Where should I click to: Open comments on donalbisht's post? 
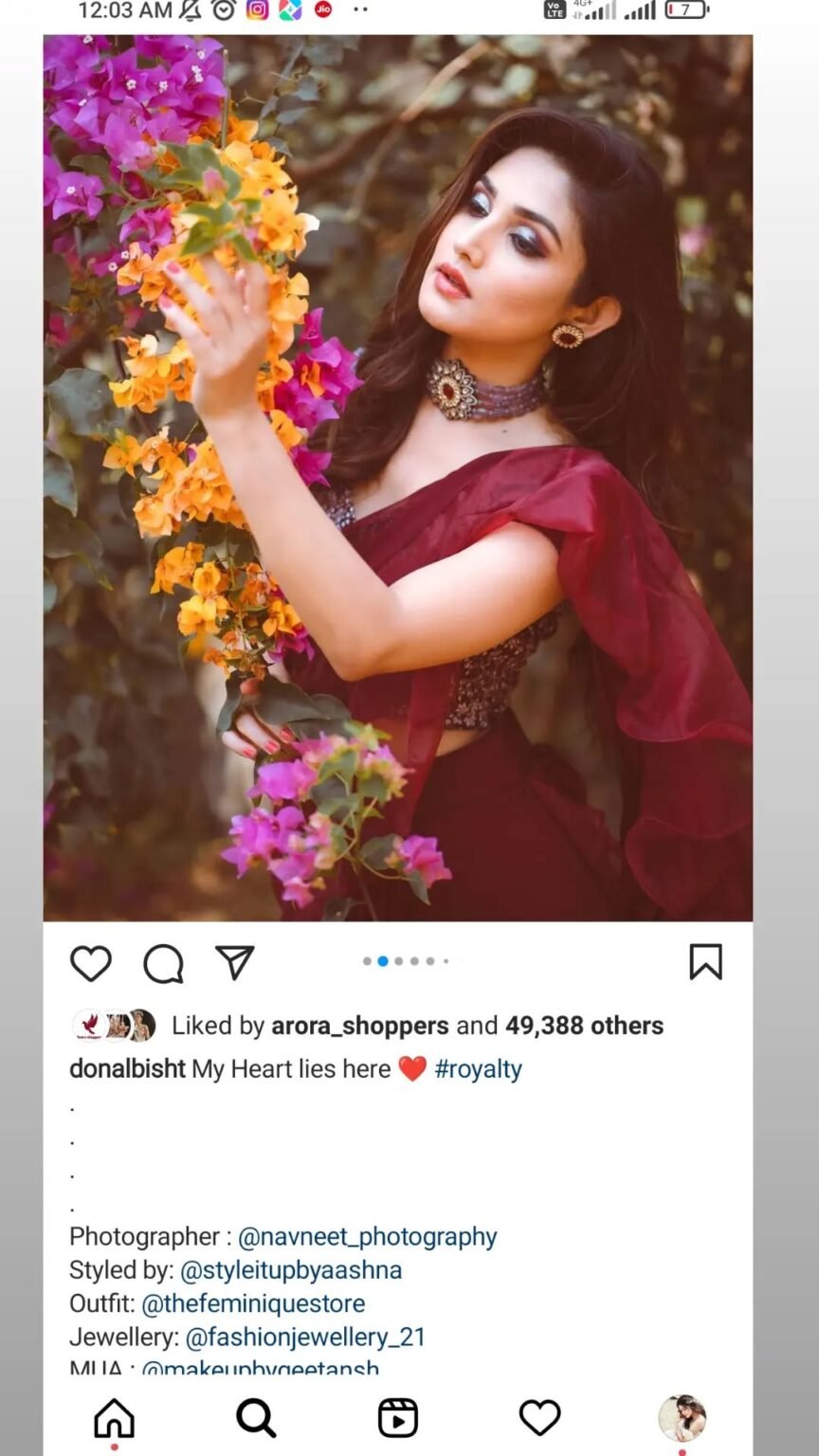163,963
